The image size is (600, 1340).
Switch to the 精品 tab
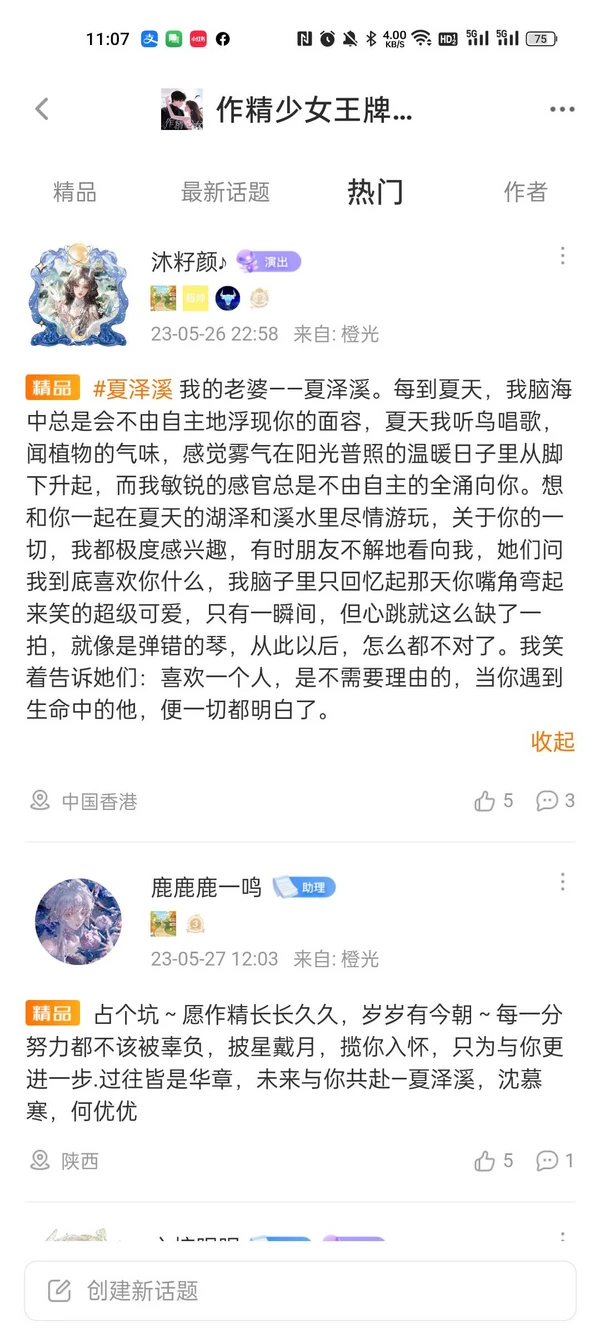pos(75,192)
